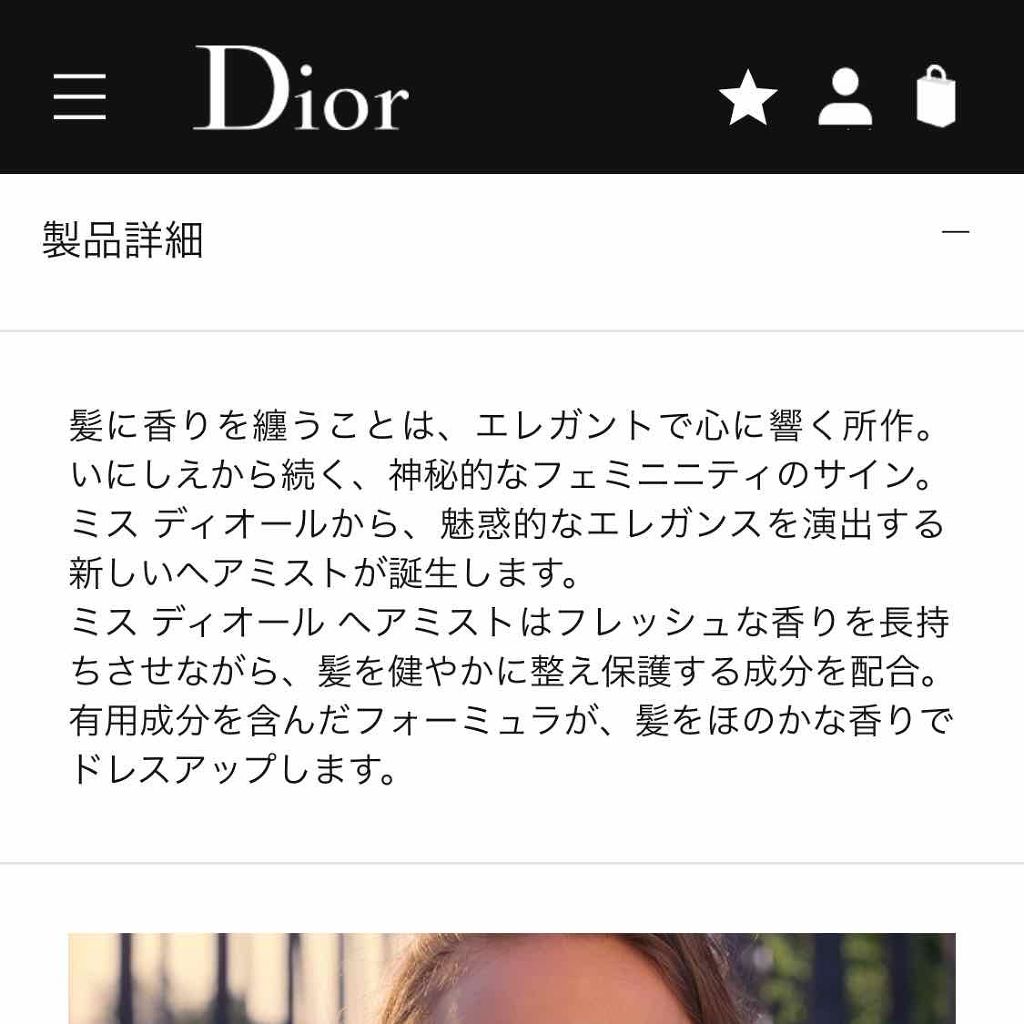The image size is (1024, 1024).
Task: Open the wishlist star
Action: coord(748,98)
